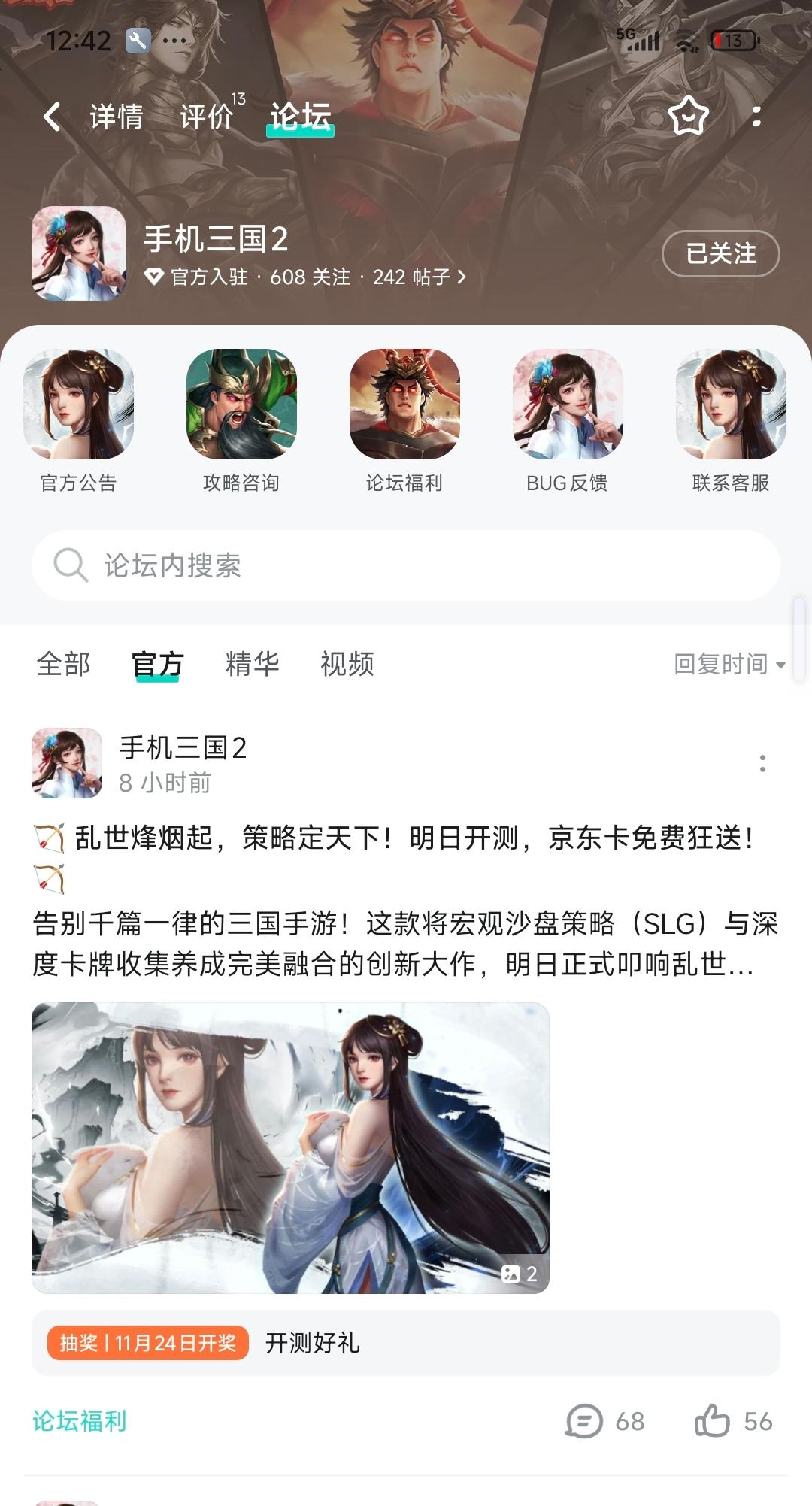Screen dimensions: 812x1506
Task: Open the 官方公告 forum section icon
Action: pyautogui.click(x=77, y=406)
